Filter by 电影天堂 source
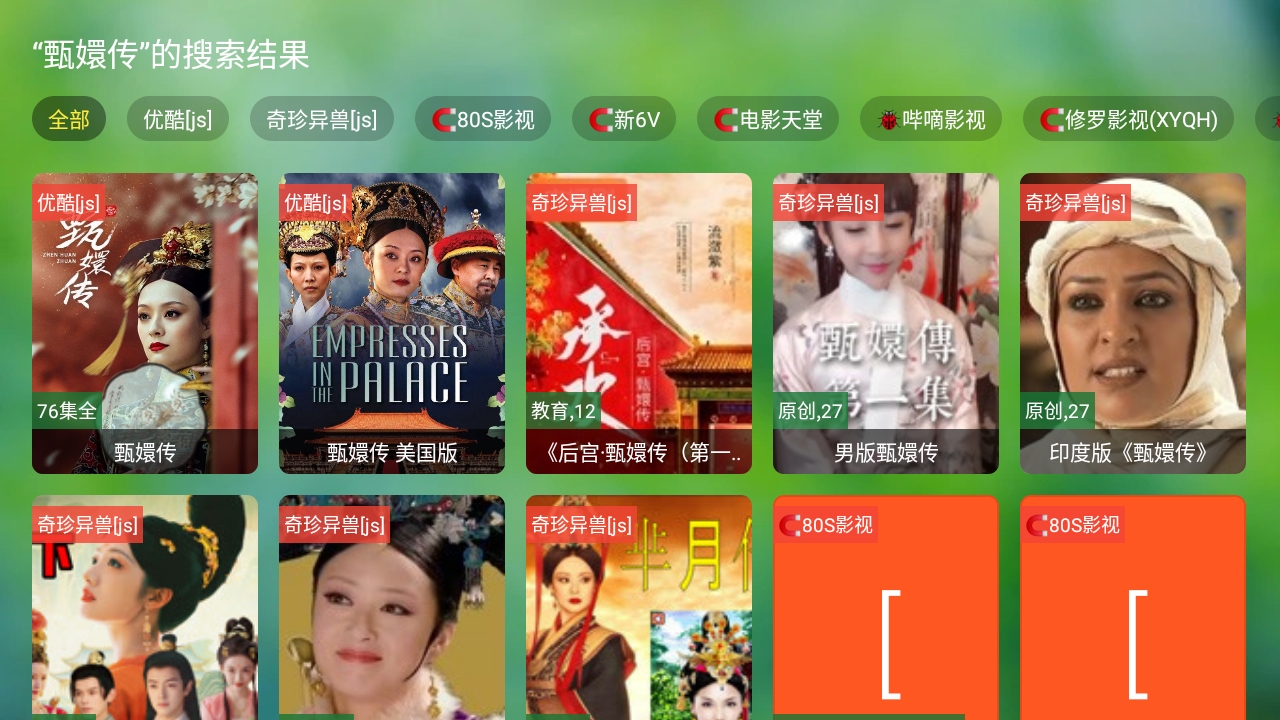Image resolution: width=1280 pixels, height=720 pixels. pyautogui.click(x=768, y=120)
